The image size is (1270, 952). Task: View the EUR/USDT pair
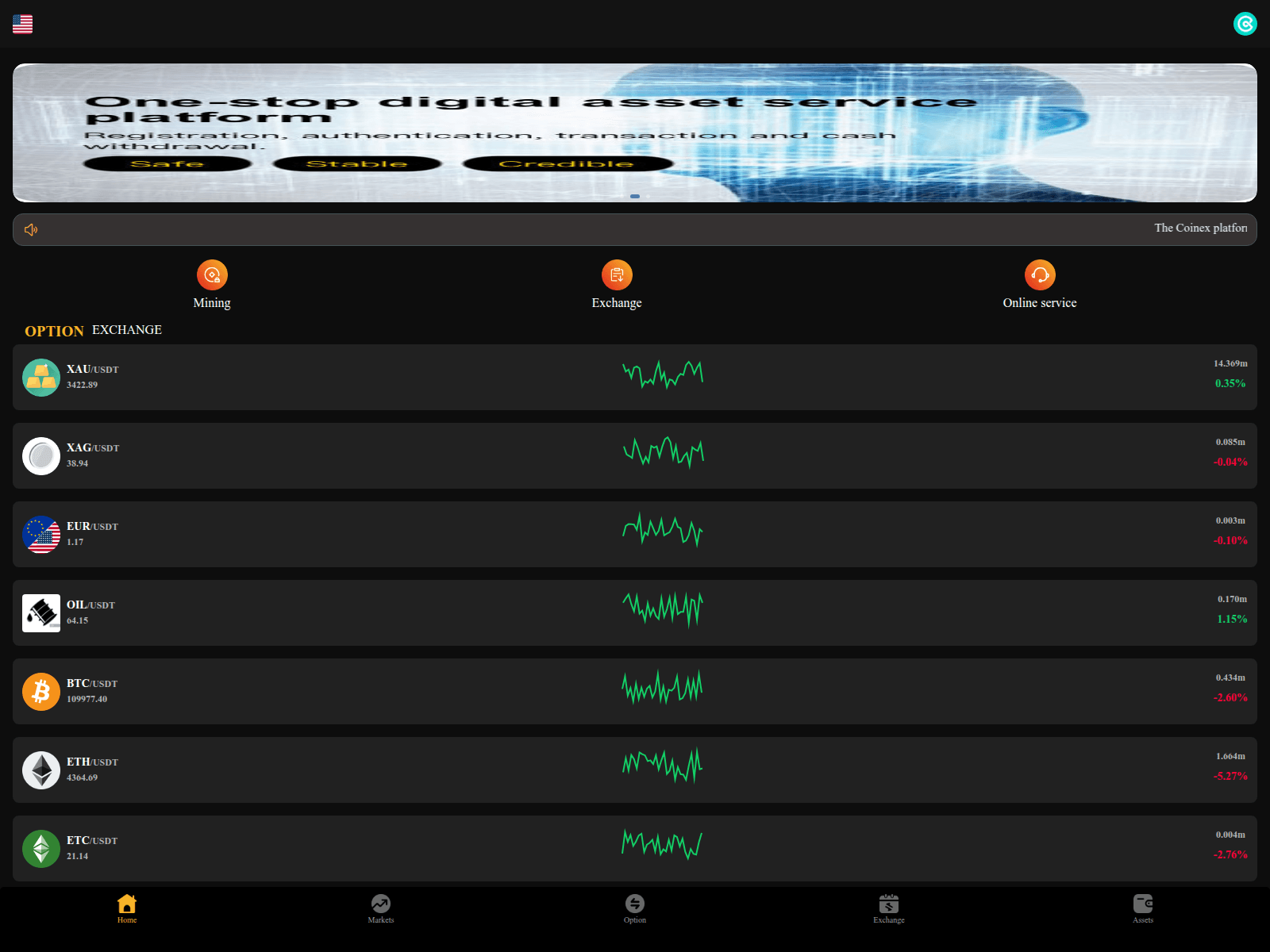(x=634, y=534)
